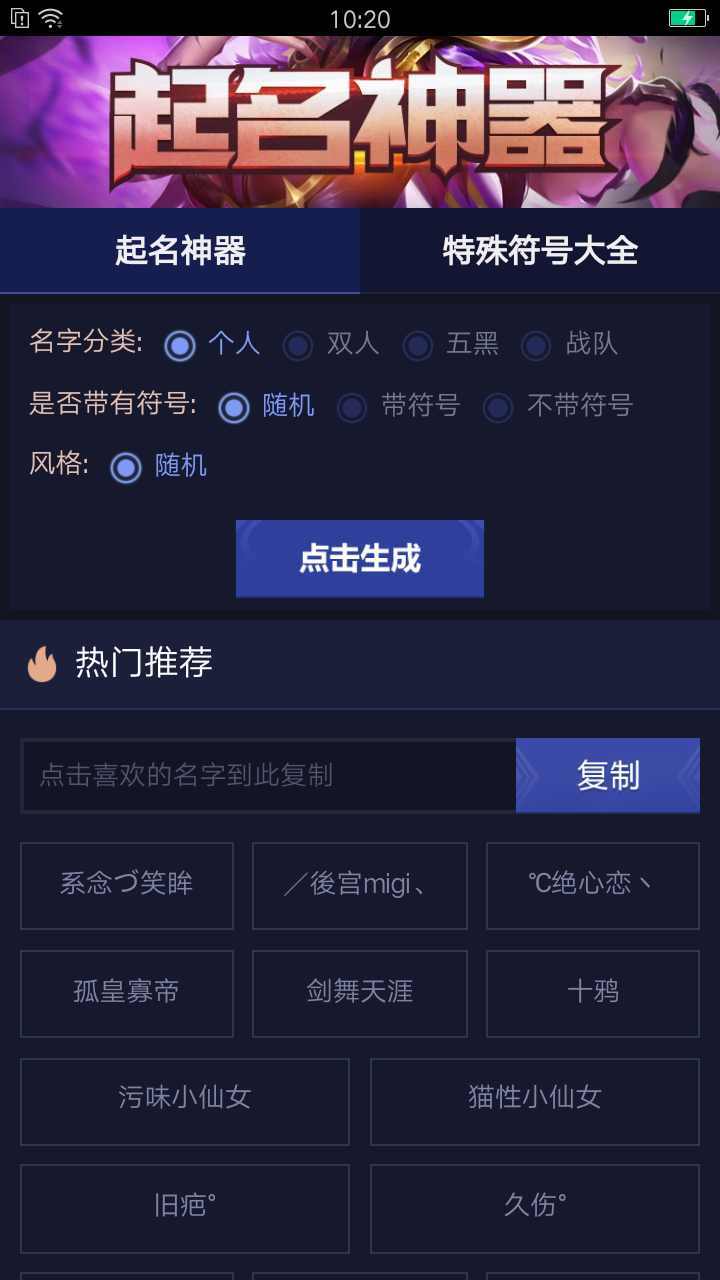This screenshot has width=720, height=1280.
Task: Pick the name ℃绝心恋丶
Action: click(x=593, y=885)
